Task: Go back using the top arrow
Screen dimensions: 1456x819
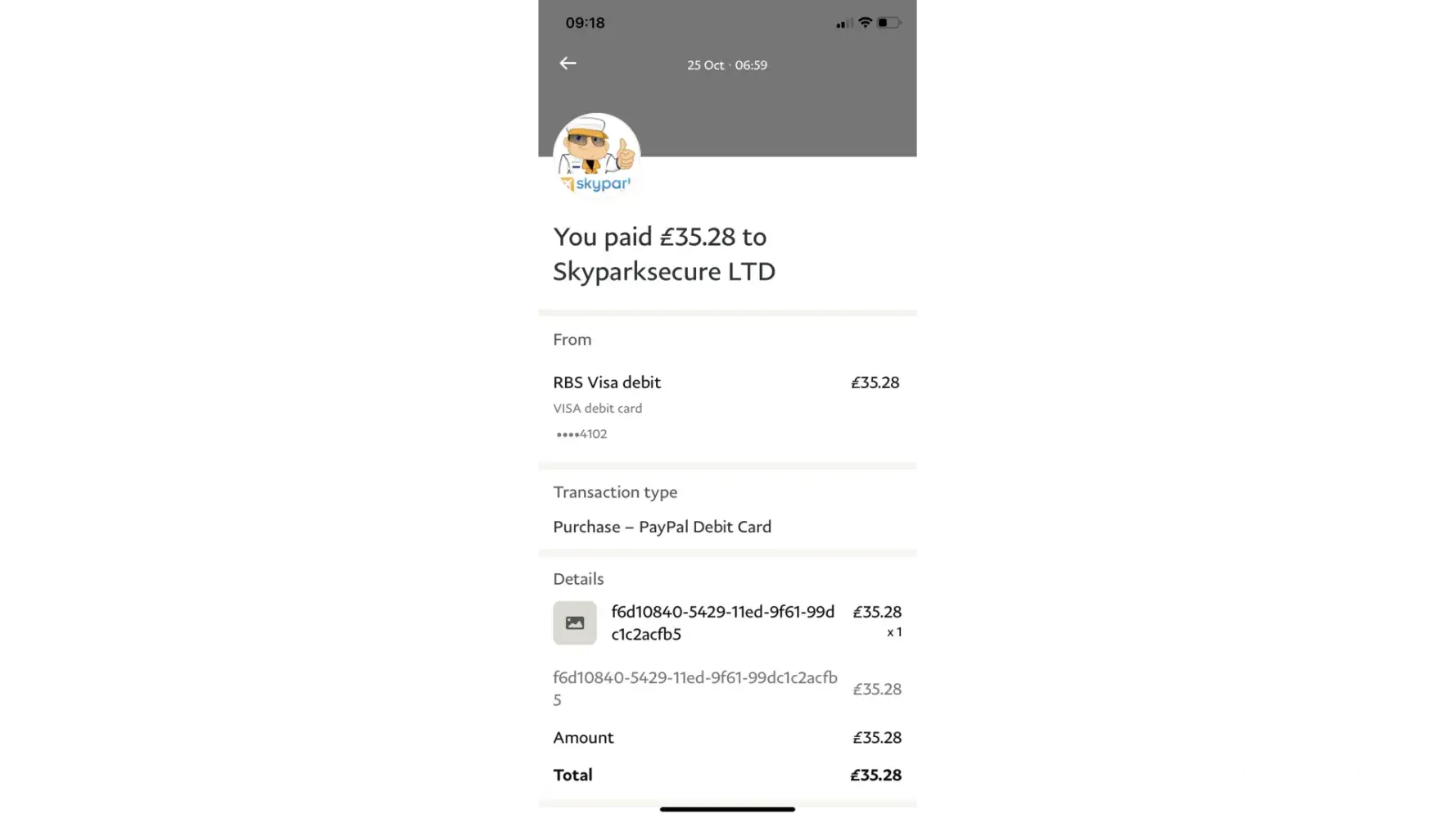Action: [567, 64]
